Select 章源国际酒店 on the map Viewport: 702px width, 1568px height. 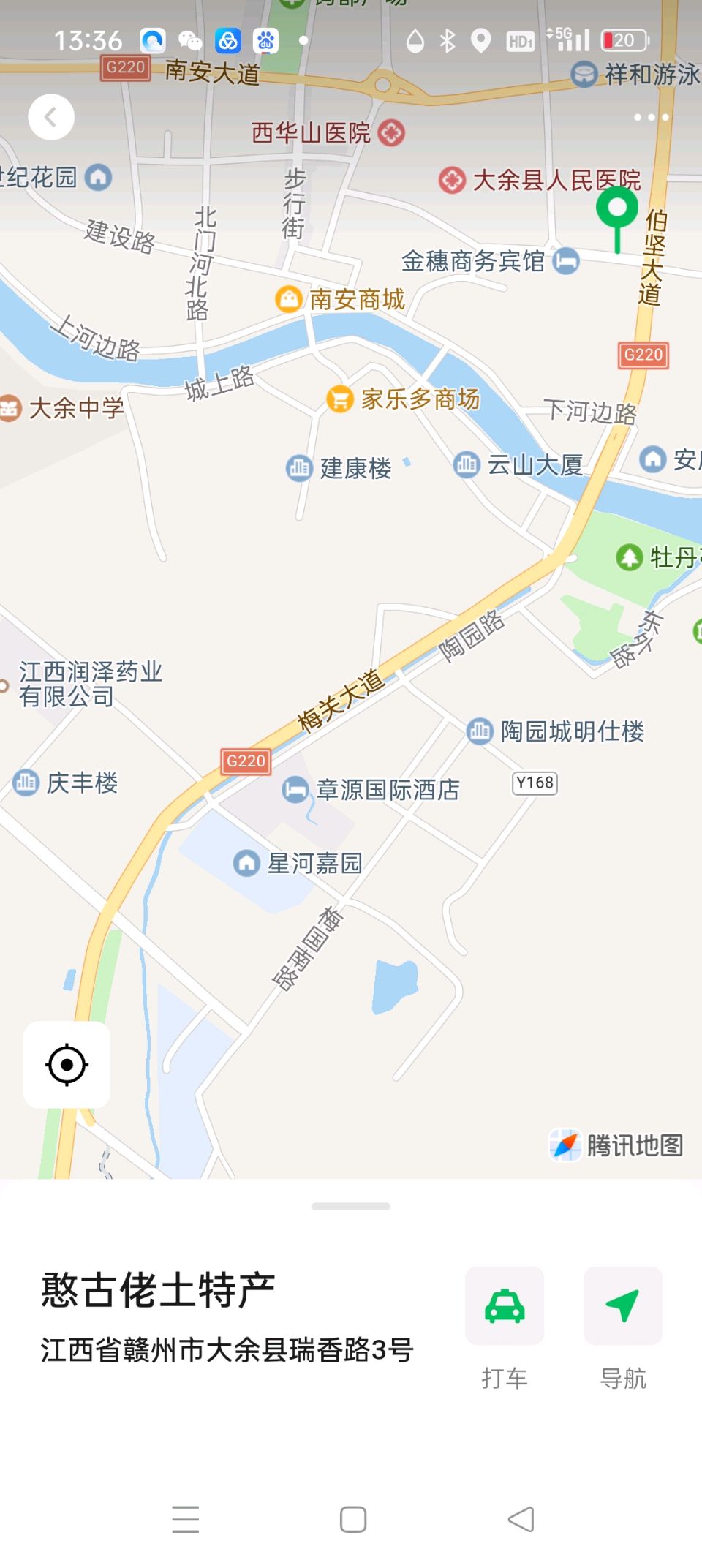pos(295,790)
